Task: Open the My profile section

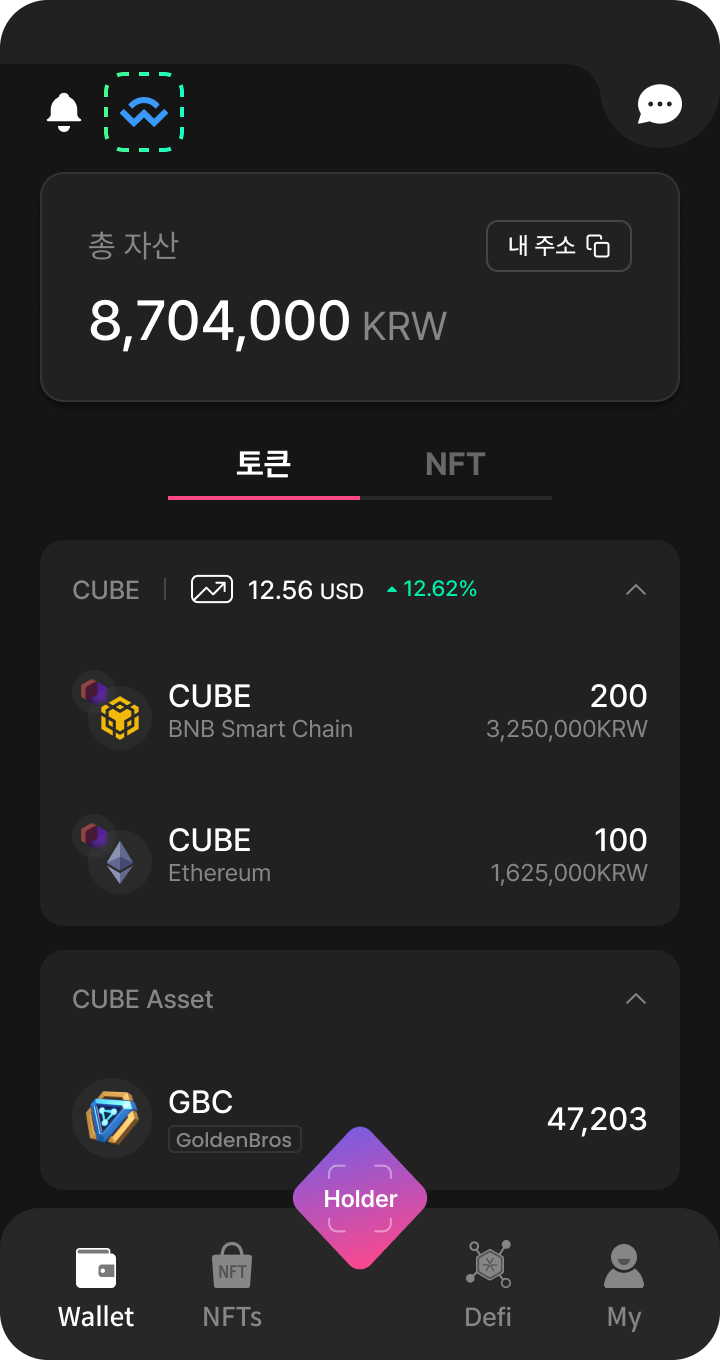Action: pos(623,1285)
